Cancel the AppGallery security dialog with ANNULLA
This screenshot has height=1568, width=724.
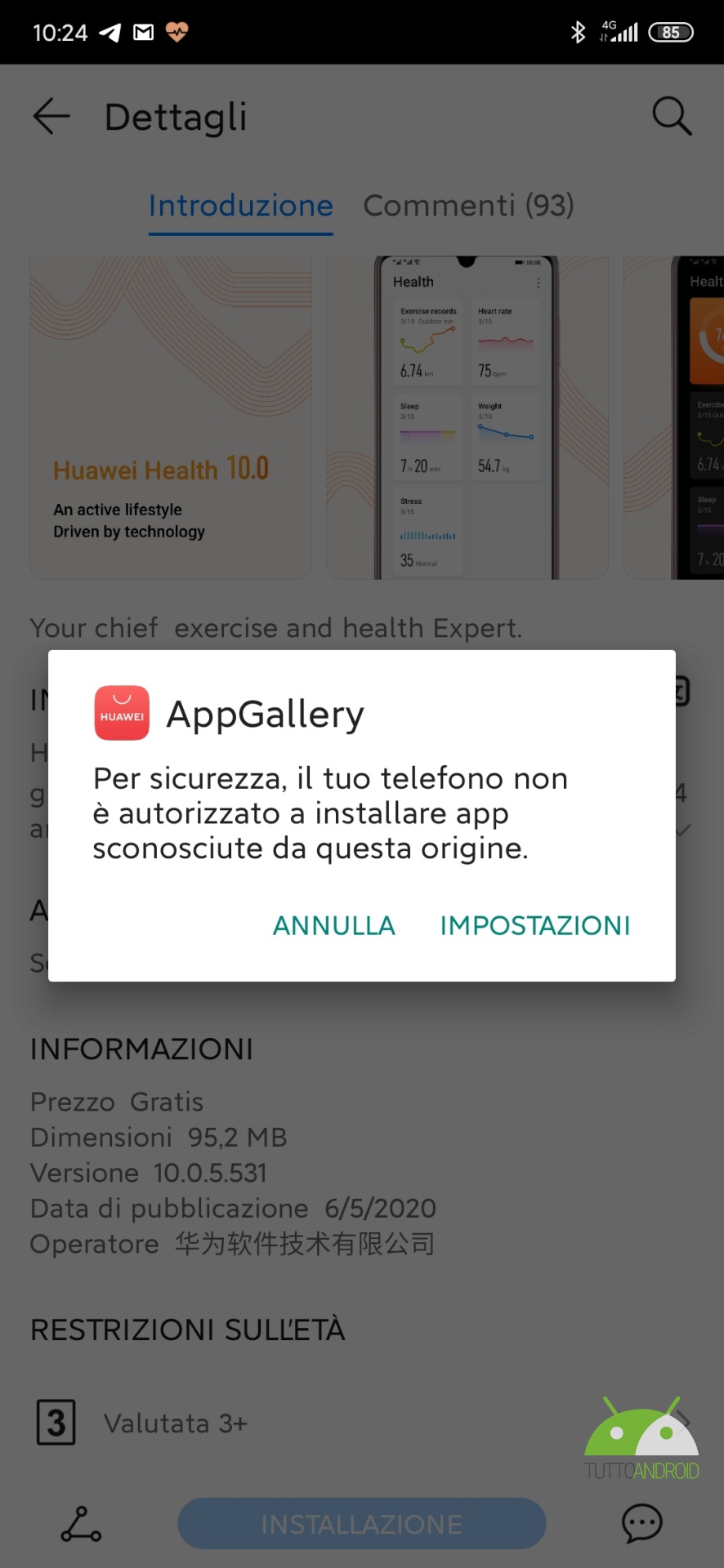(x=333, y=925)
